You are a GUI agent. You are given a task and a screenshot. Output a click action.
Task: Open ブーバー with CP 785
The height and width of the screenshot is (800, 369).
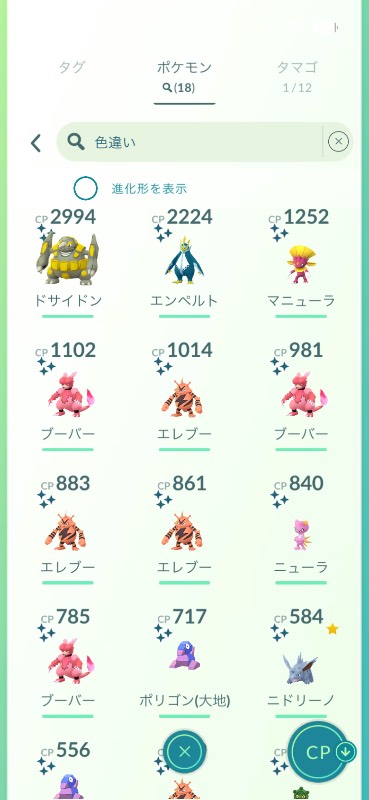pos(67,663)
